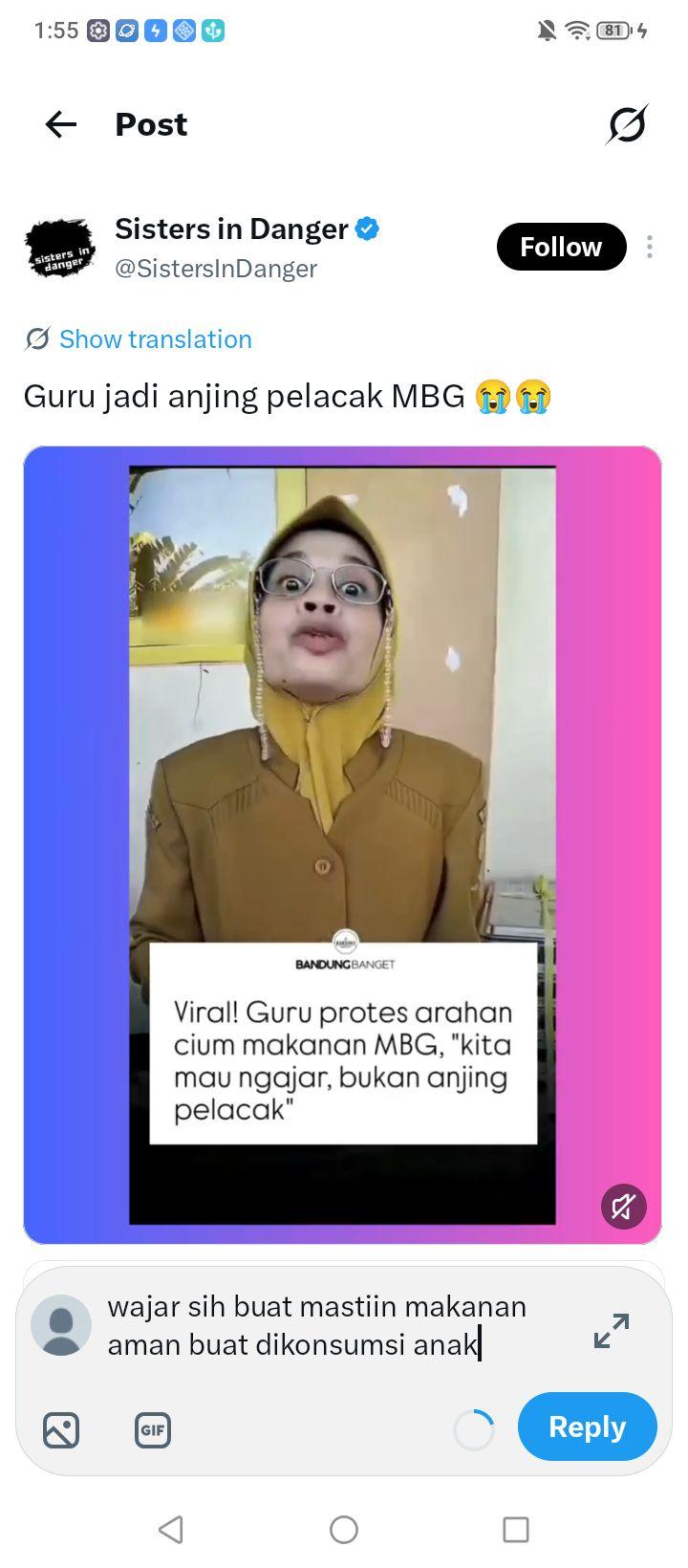The width and height of the screenshot is (688, 1568).
Task: Add a GIF to the reply
Action: 153,1430
